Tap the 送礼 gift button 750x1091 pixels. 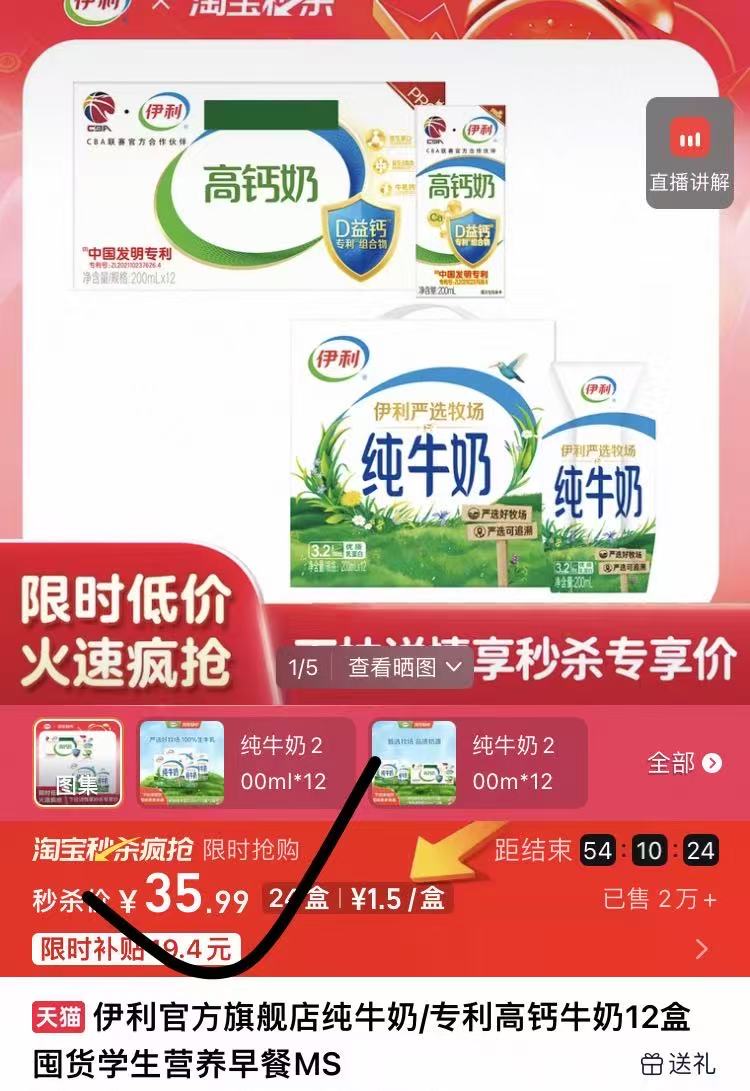tap(679, 1062)
